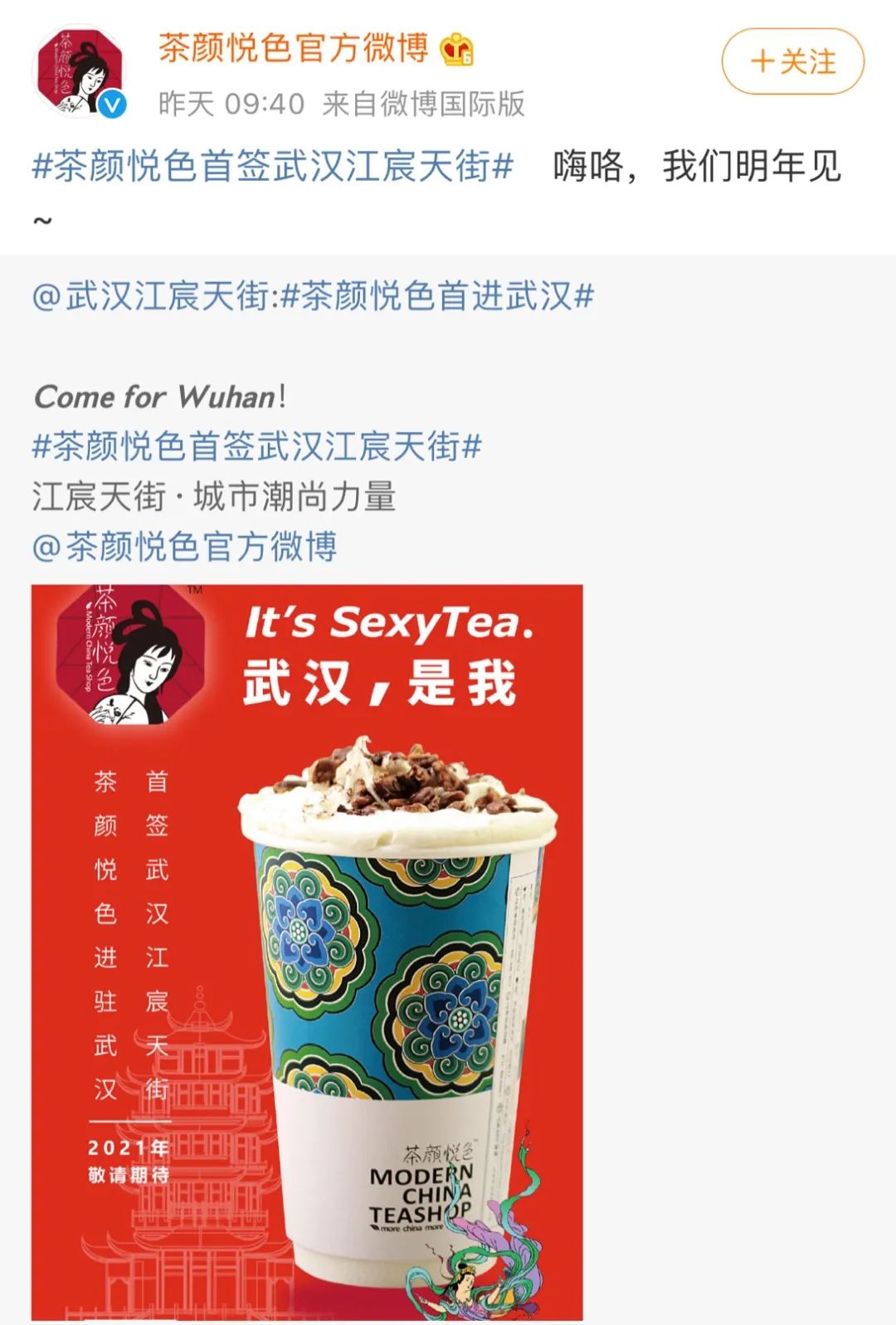The image size is (896, 1325).
Task: Open 茶颜悦色官方微博 profile avatar
Action: [x=78, y=71]
